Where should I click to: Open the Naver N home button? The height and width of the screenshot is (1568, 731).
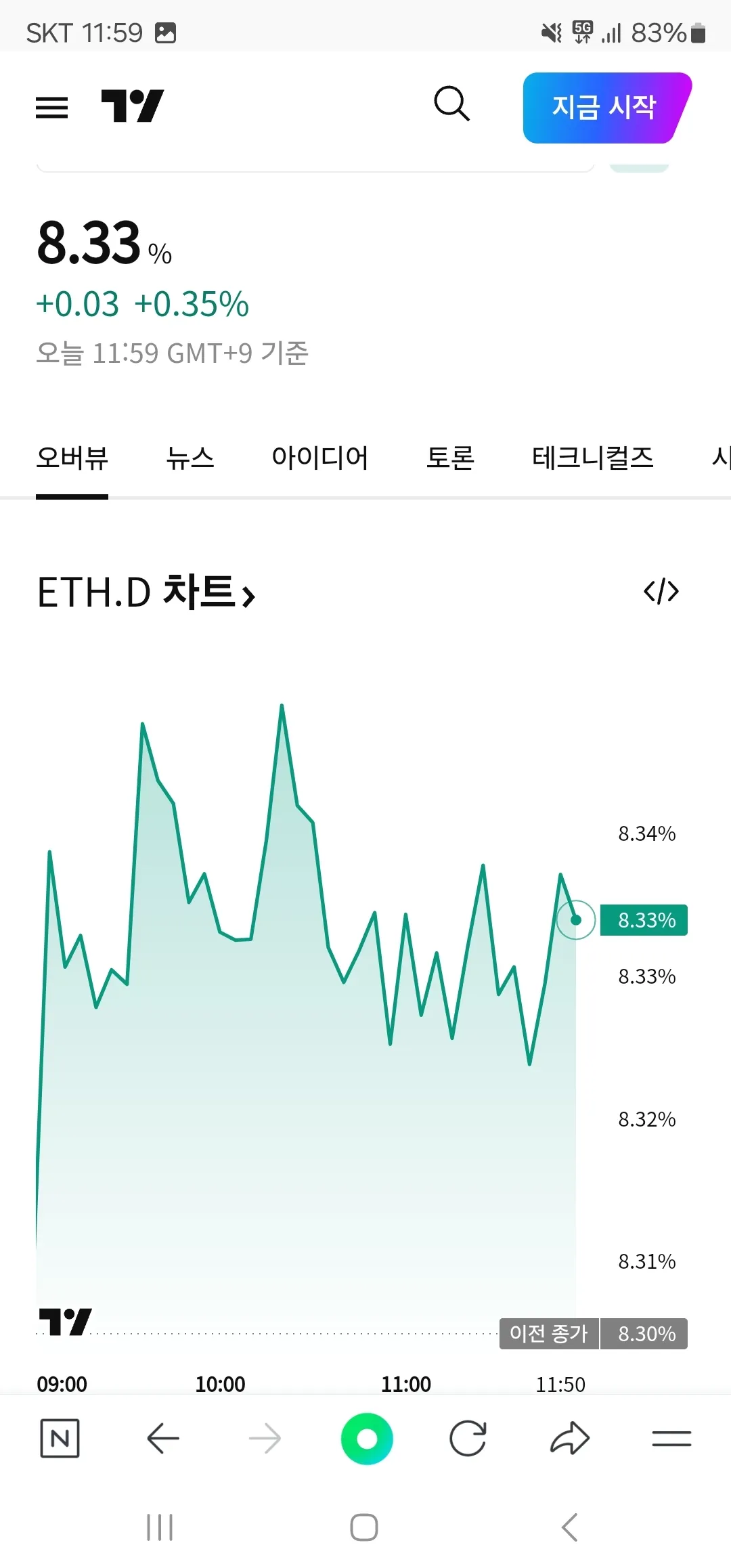[x=60, y=1438]
